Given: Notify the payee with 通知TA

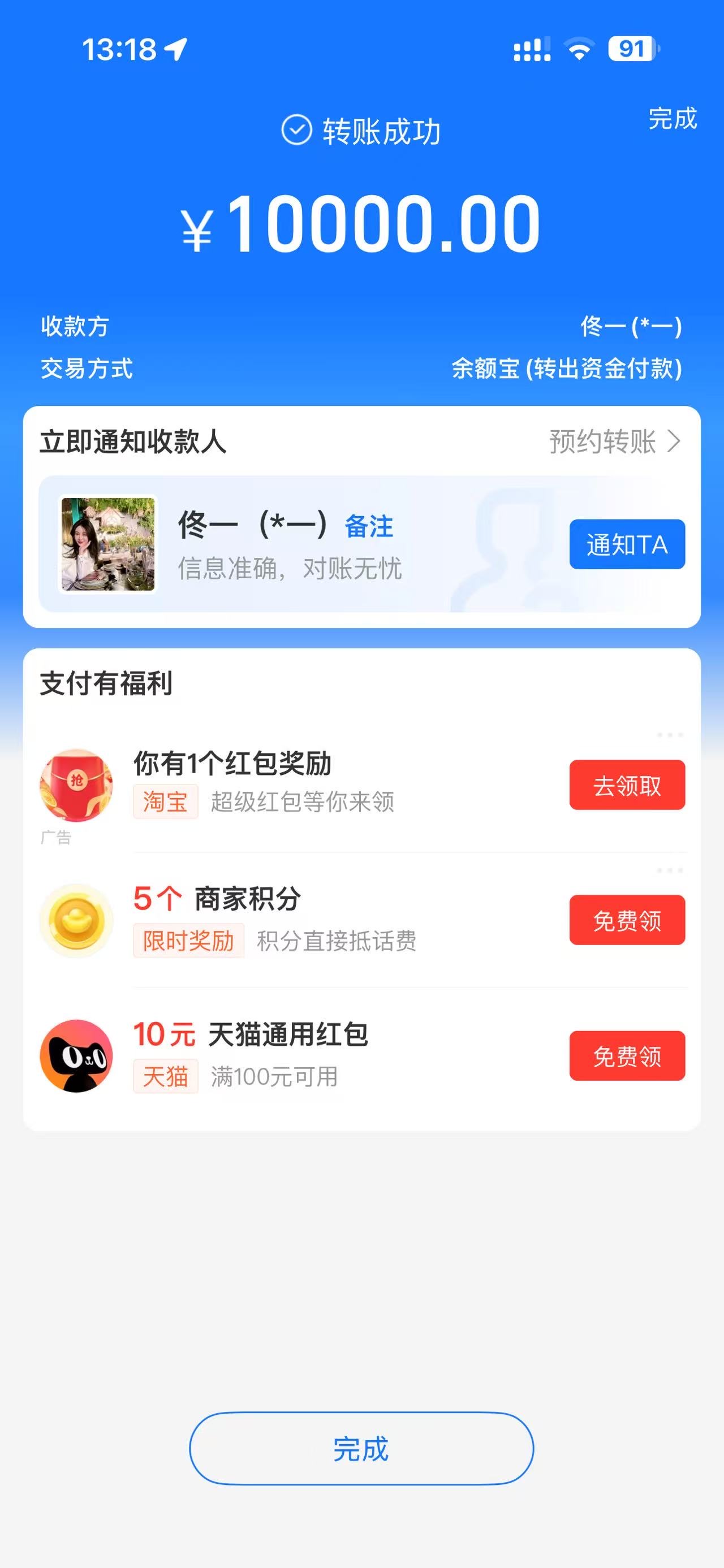Looking at the screenshot, I should tap(627, 544).
